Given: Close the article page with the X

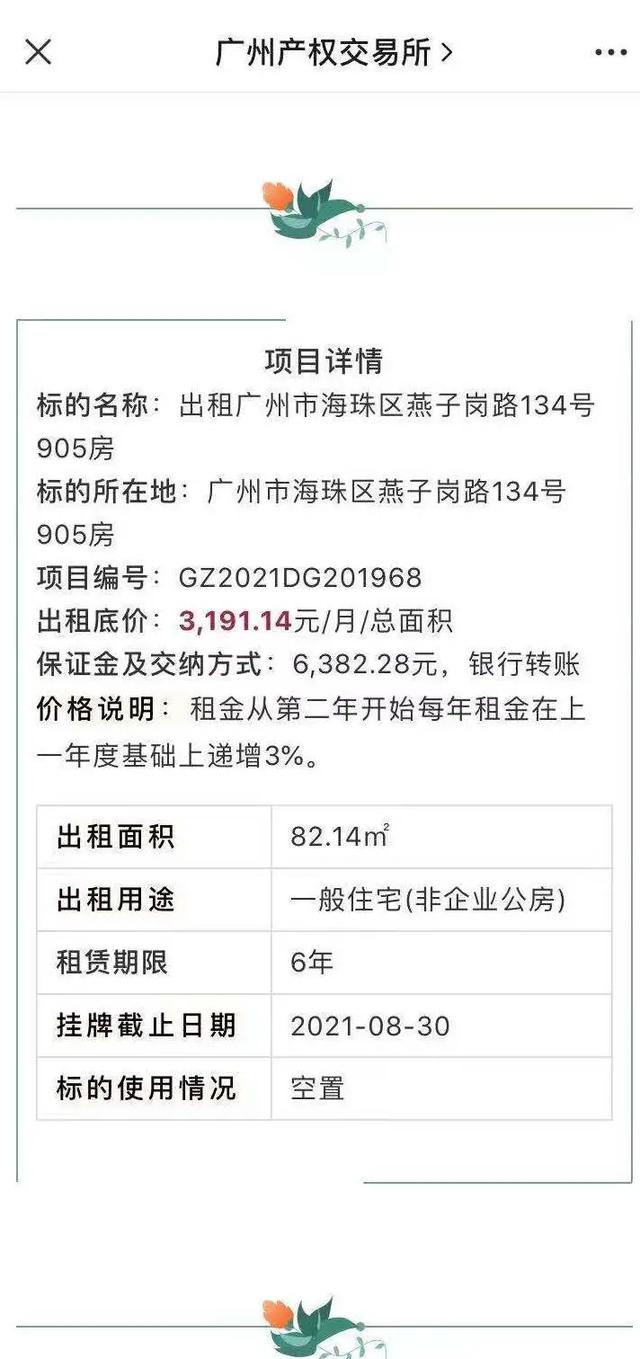Looking at the screenshot, I should click(38, 52).
